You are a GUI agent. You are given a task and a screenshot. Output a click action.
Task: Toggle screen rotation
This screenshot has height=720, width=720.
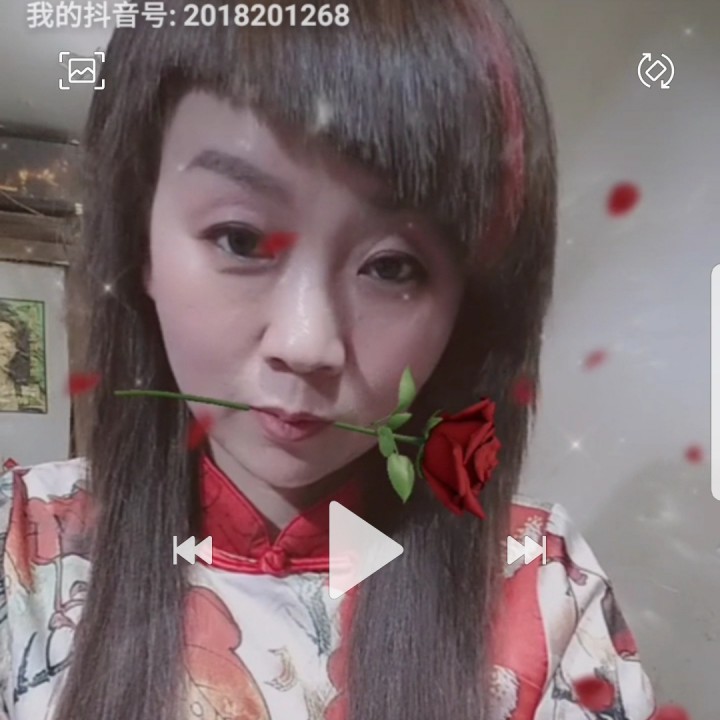click(x=656, y=70)
